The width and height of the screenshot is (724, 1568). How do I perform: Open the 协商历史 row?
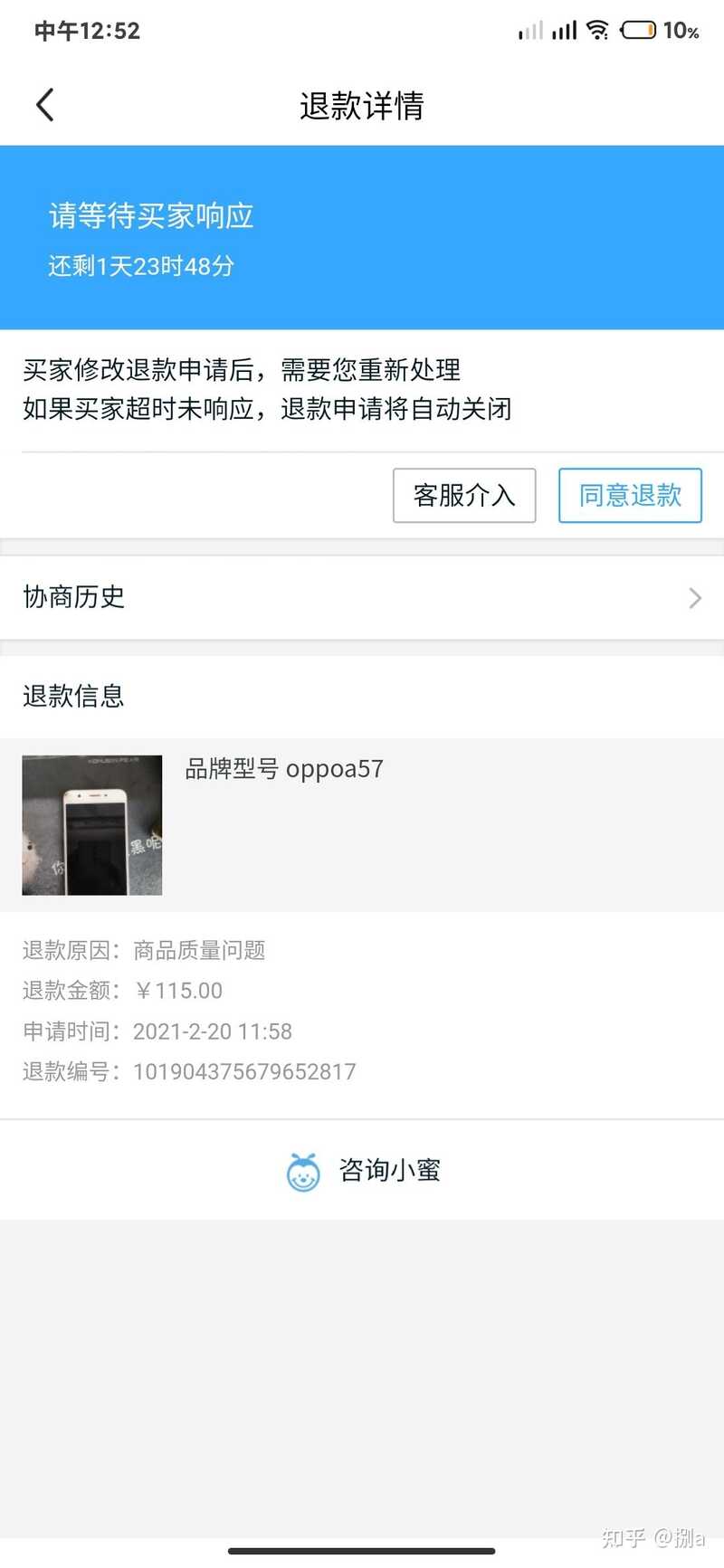click(362, 597)
